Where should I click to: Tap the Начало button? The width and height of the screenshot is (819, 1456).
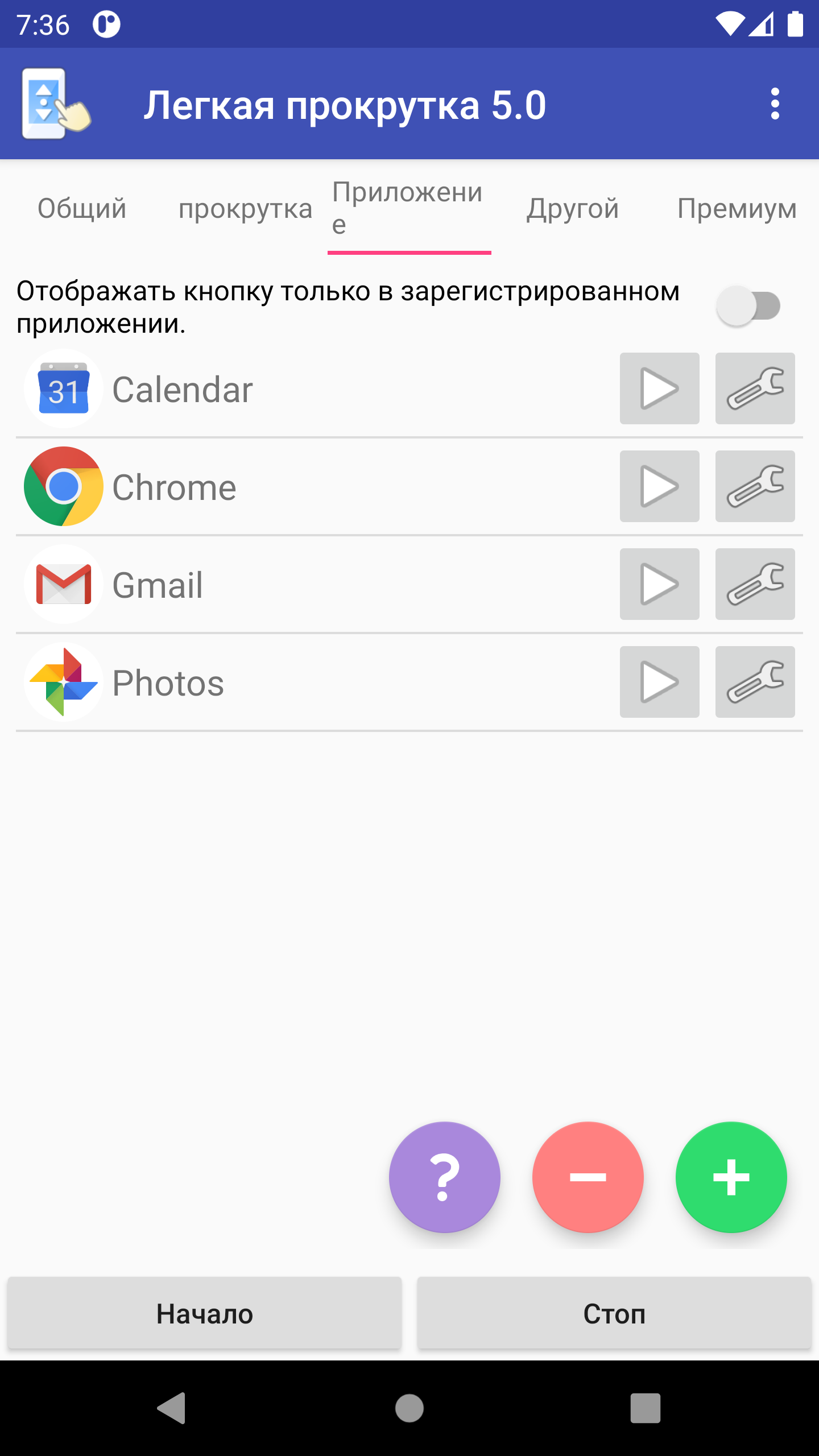pyautogui.click(x=205, y=1313)
